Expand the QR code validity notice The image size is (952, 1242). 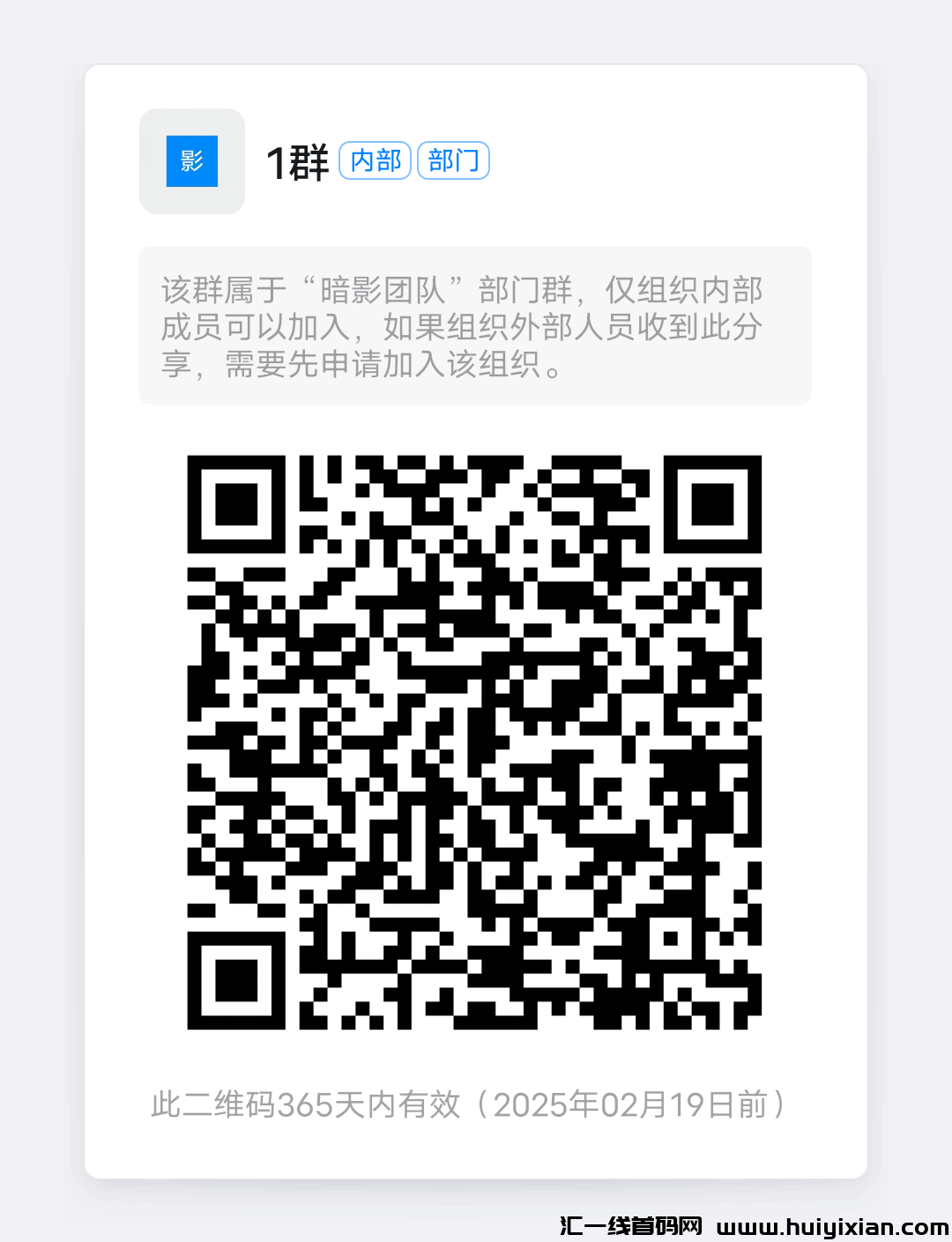coord(470,1104)
